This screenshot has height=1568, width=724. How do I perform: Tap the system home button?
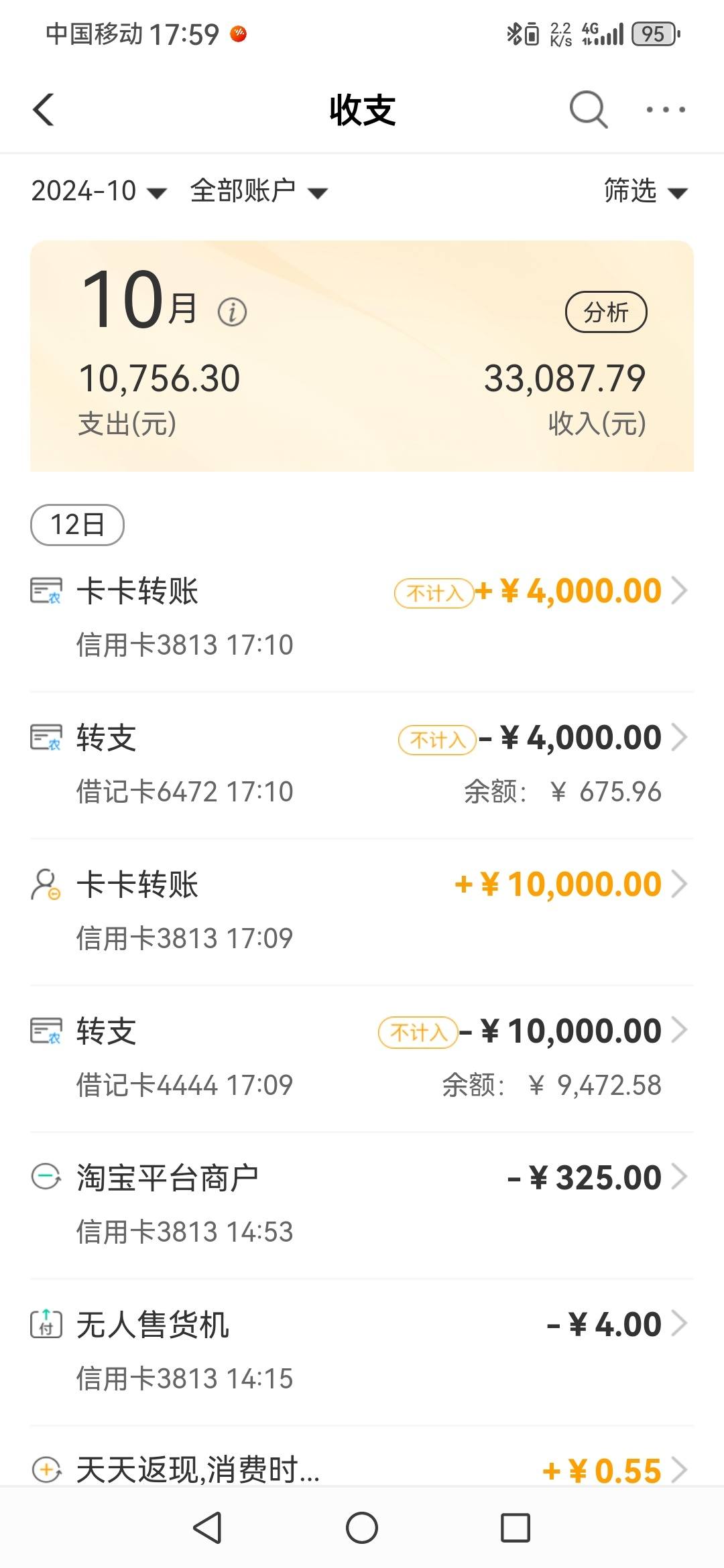coord(362,1528)
